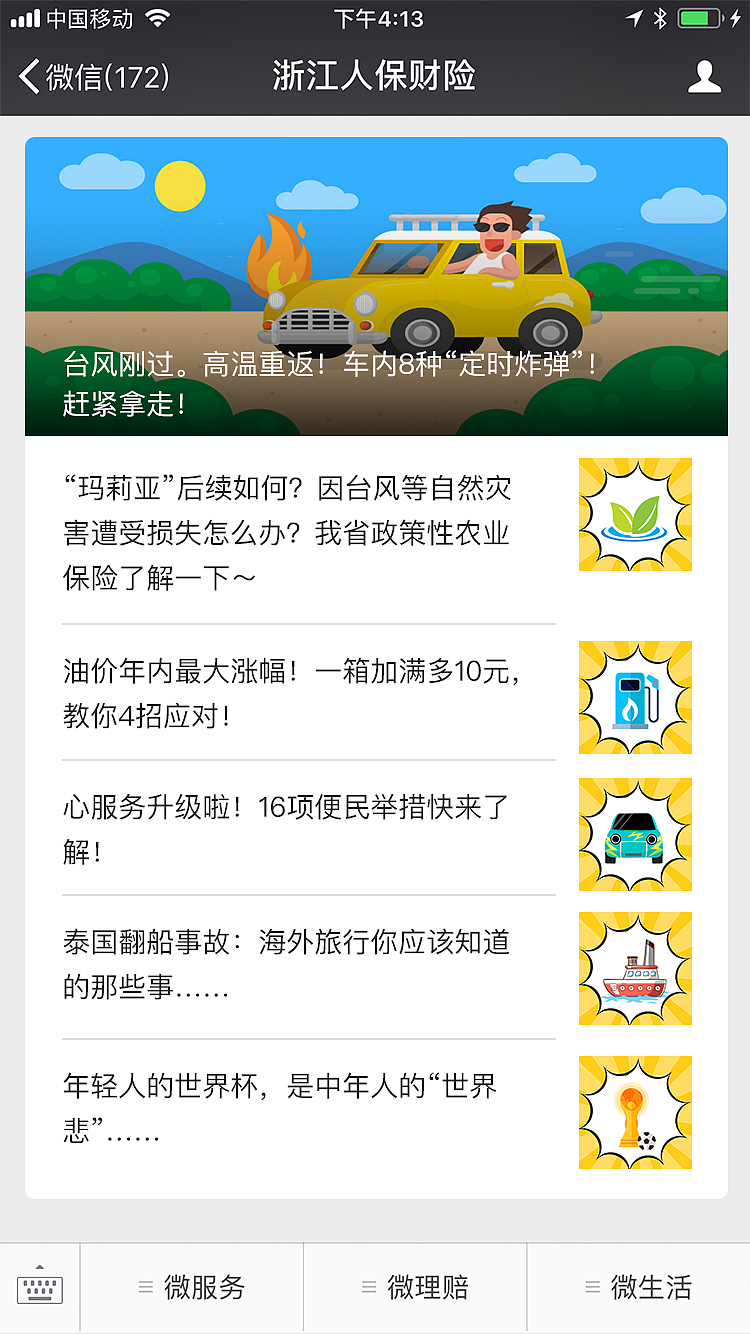Expand the 微服务 menu
Viewport: 750px width, 1334px height.
click(192, 1288)
